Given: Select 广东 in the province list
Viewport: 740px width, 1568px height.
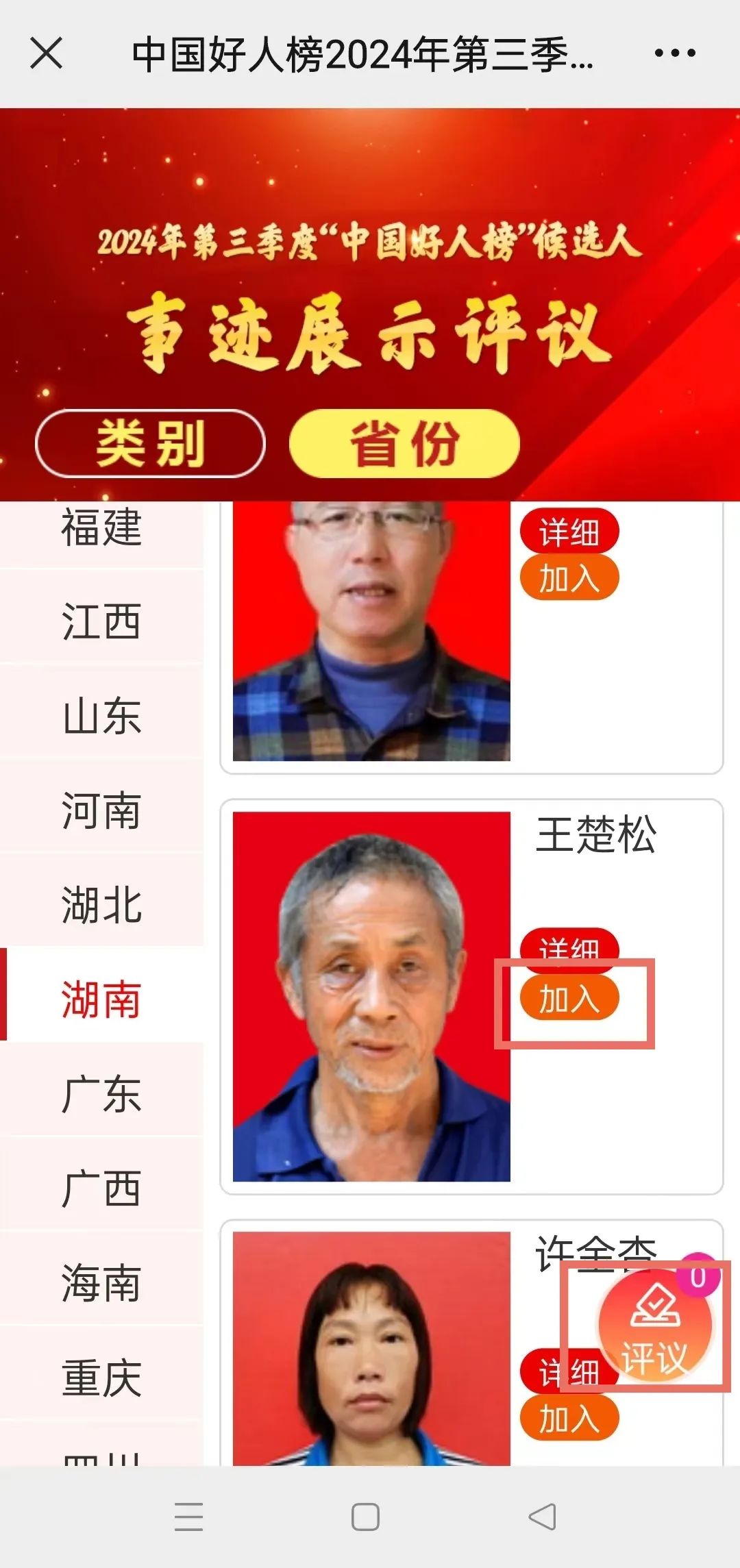Looking at the screenshot, I should point(101,1094).
